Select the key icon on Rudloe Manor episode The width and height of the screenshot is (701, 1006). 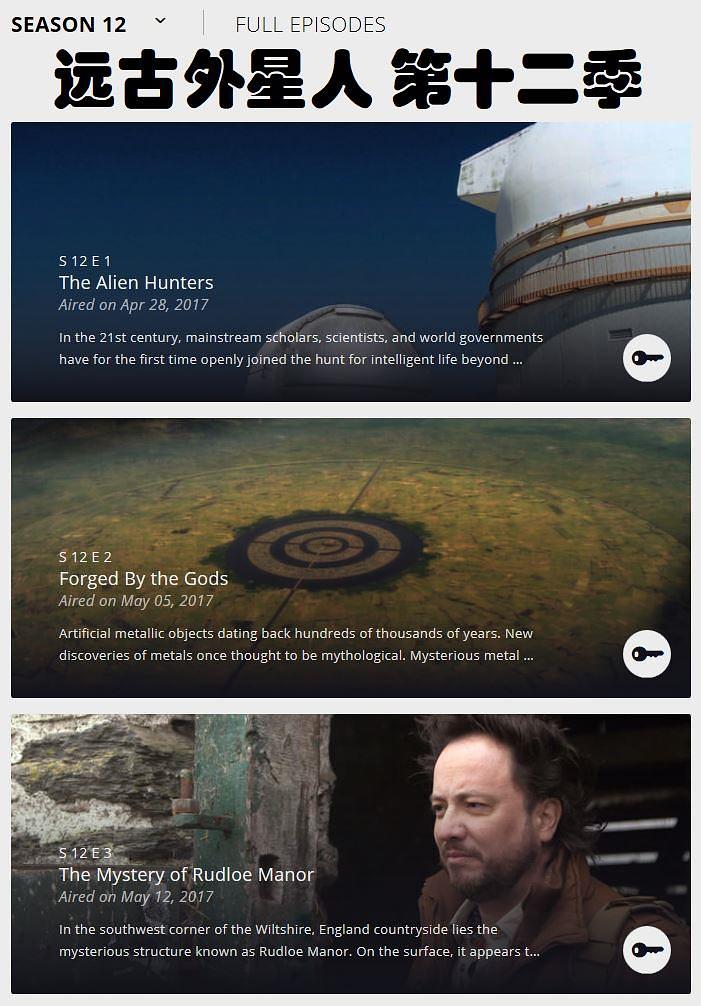tap(647, 950)
